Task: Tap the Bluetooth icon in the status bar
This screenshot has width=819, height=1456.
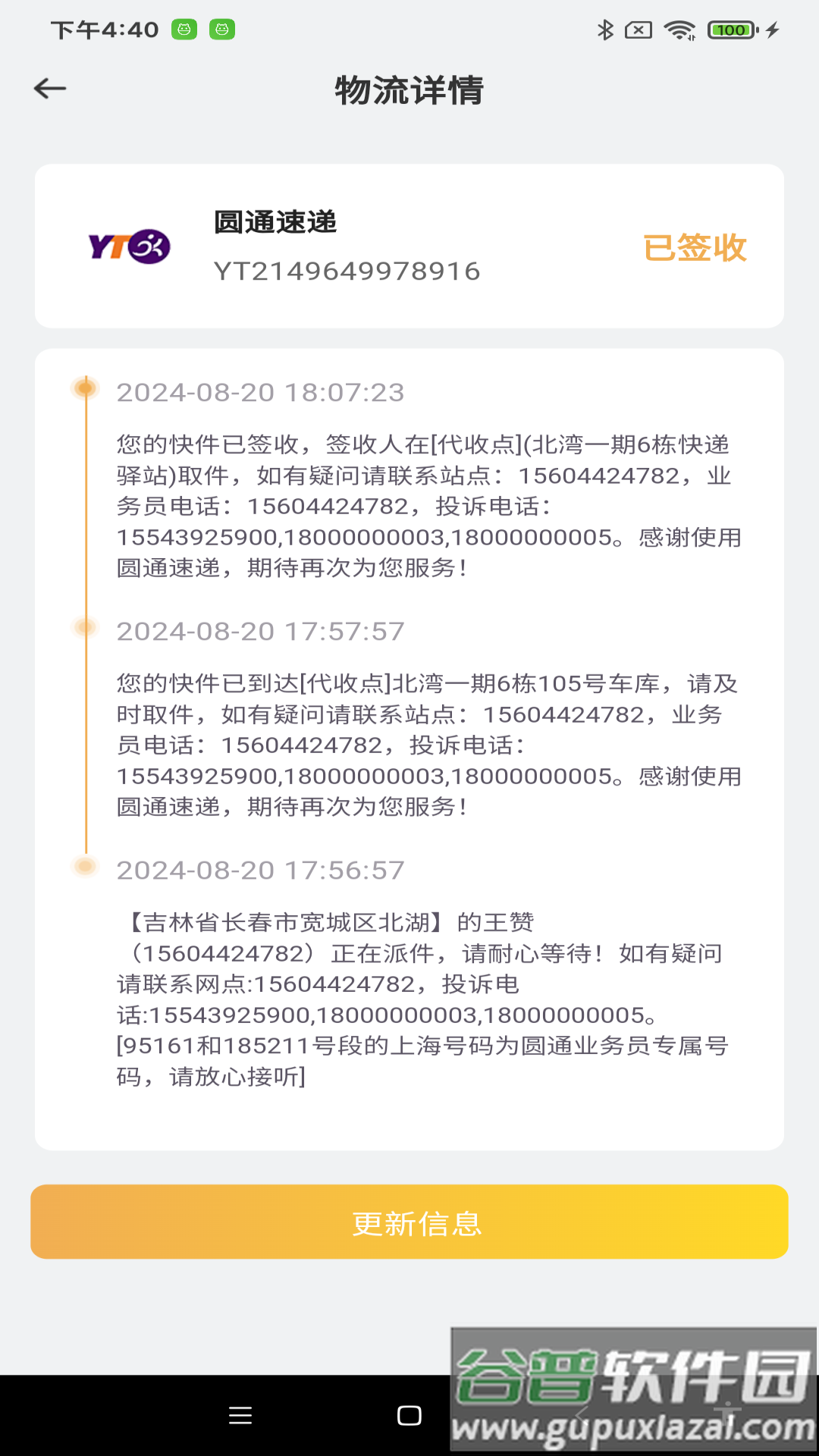Action: tap(604, 30)
